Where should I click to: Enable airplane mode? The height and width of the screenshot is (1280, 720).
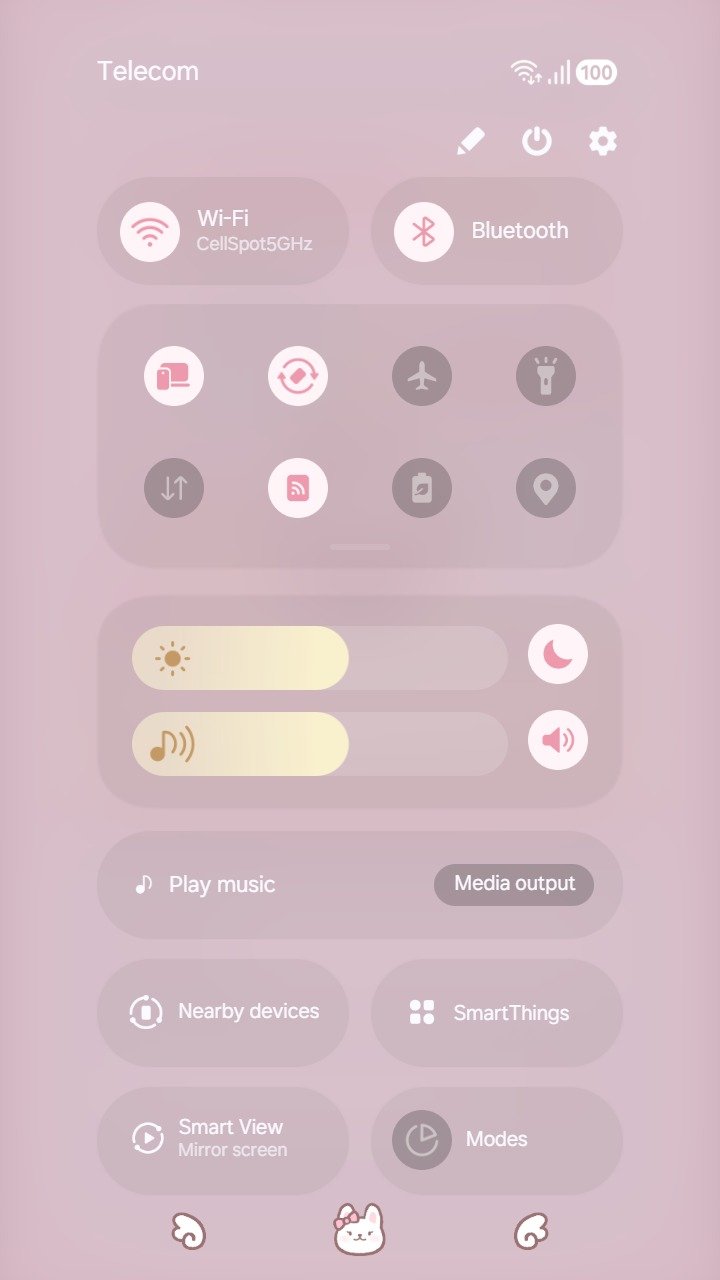(422, 377)
